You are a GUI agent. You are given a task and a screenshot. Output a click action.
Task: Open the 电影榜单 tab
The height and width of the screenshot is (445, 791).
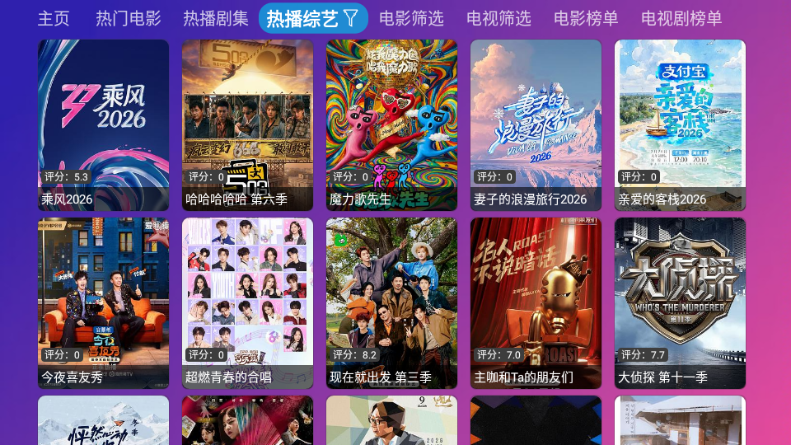[x=586, y=18]
